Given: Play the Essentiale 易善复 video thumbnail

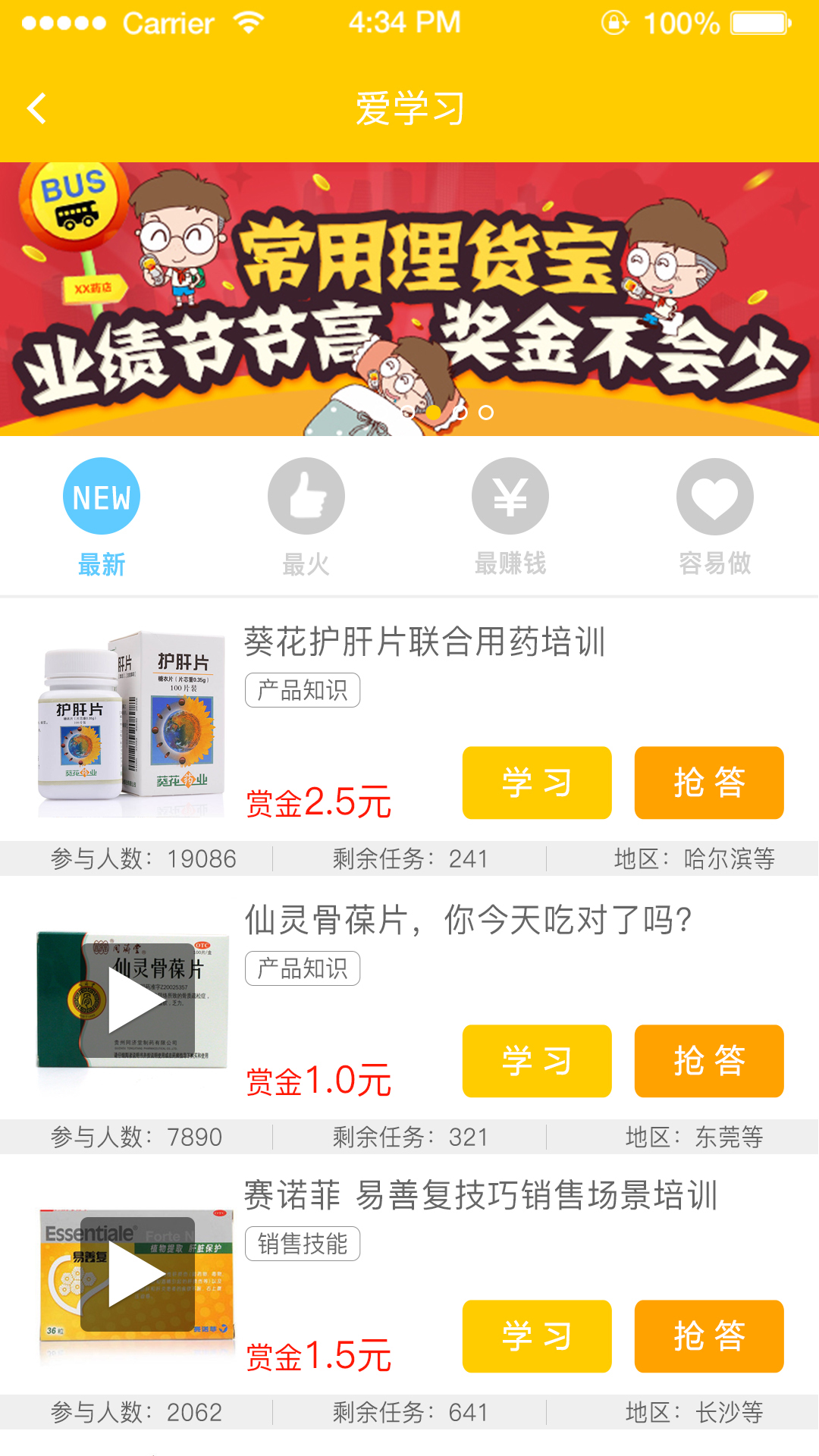Looking at the screenshot, I should click(x=136, y=1274).
